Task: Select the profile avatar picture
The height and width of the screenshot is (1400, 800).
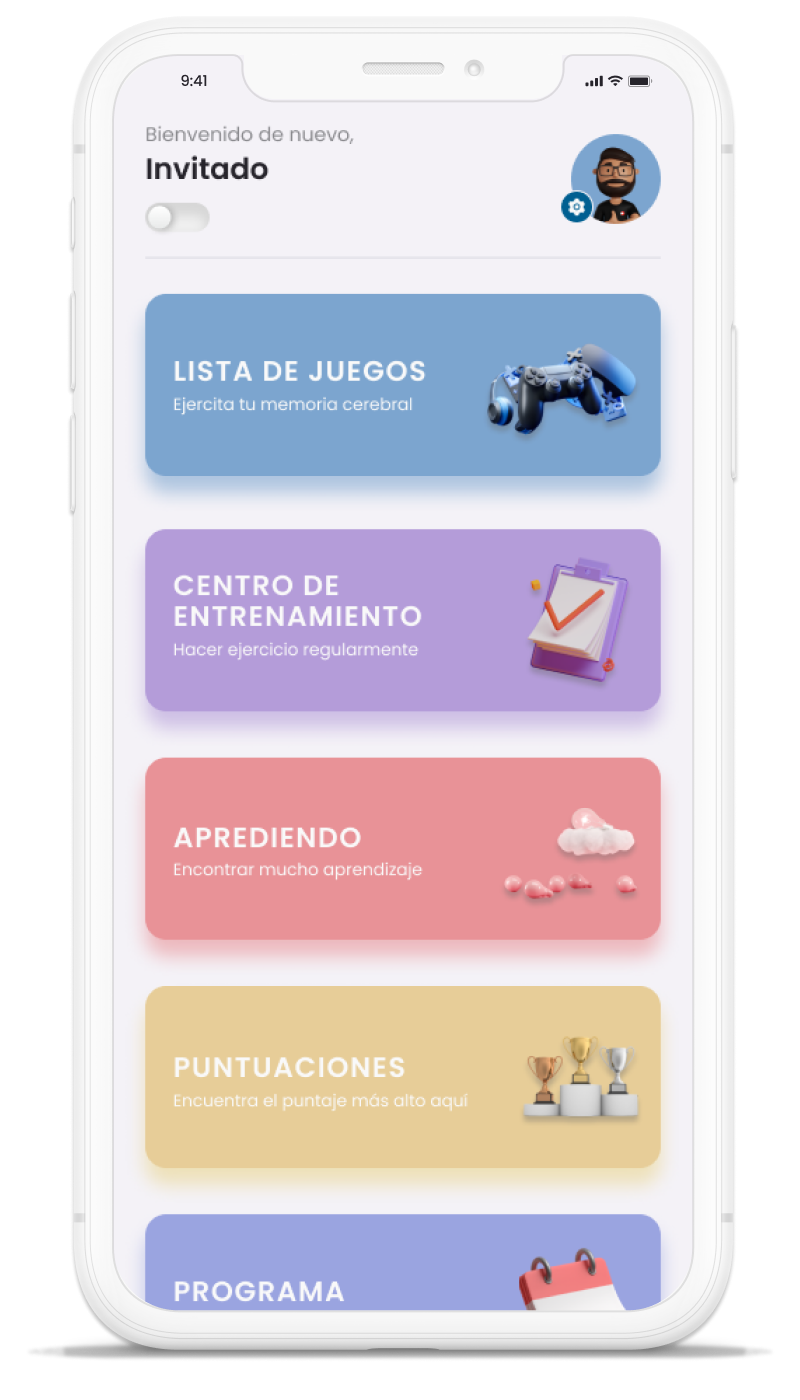Action: tap(616, 178)
